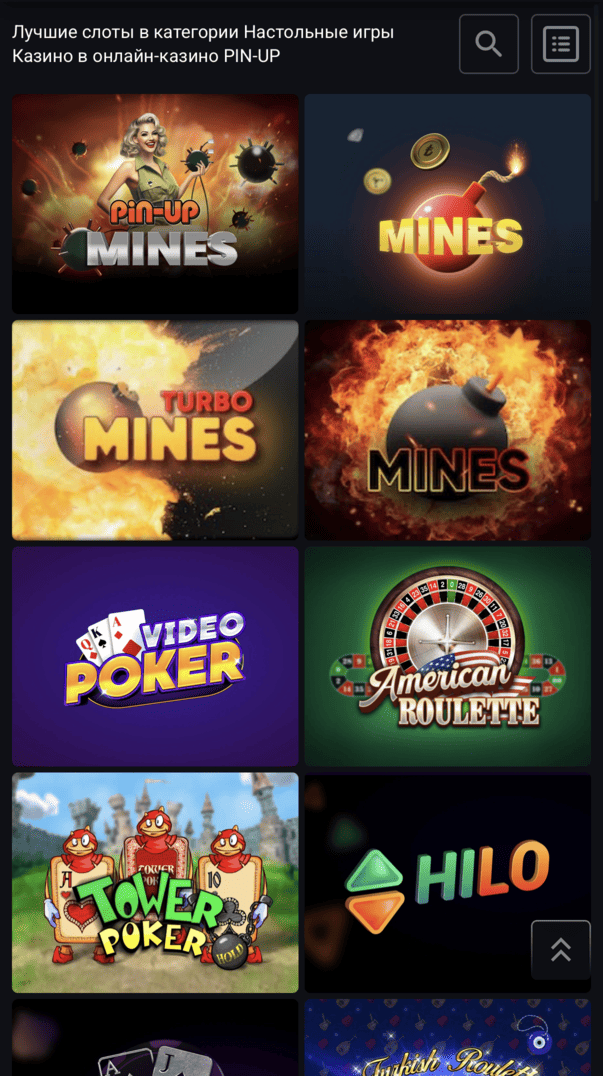Start the Video Poker game
The width and height of the screenshot is (603, 1076).
click(155, 656)
